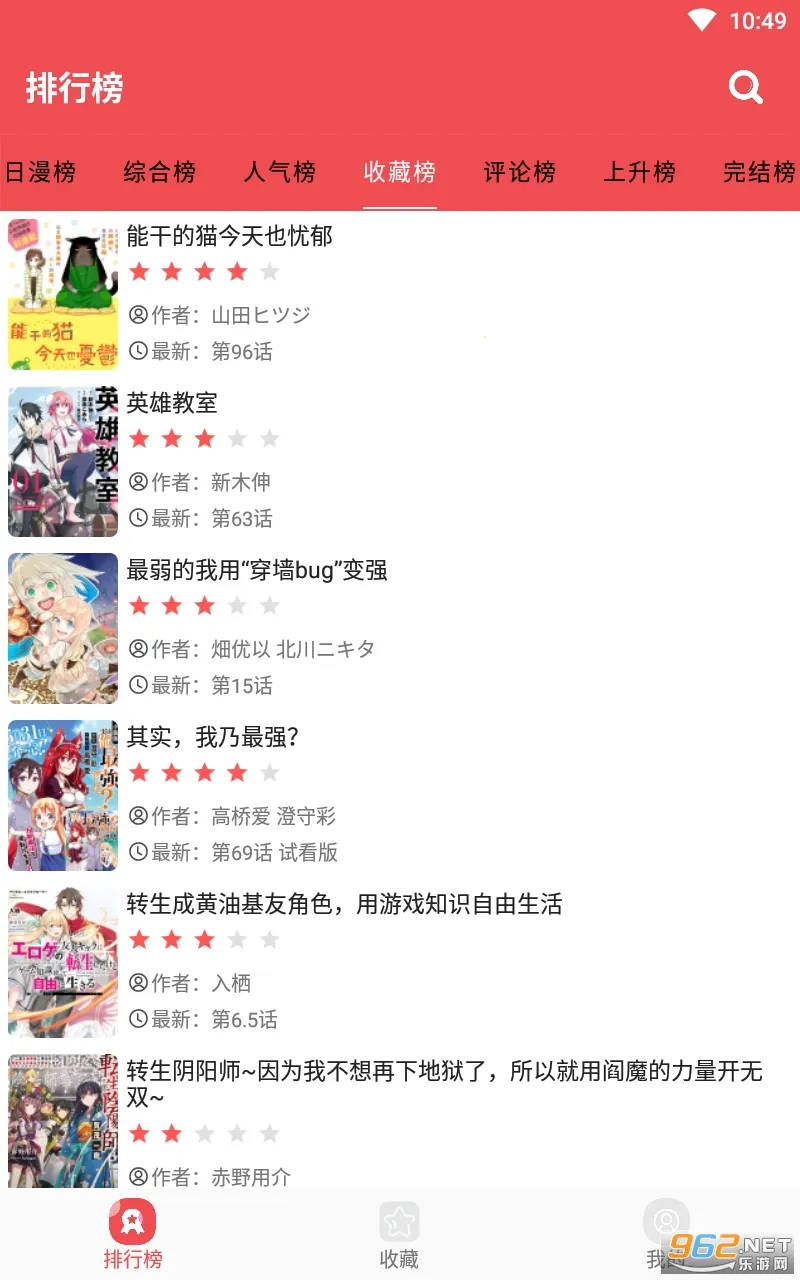Open the 人气榜 ranking tab
The height and width of the screenshot is (1280, 800).
pyautogui.click(x=279, y=172)
